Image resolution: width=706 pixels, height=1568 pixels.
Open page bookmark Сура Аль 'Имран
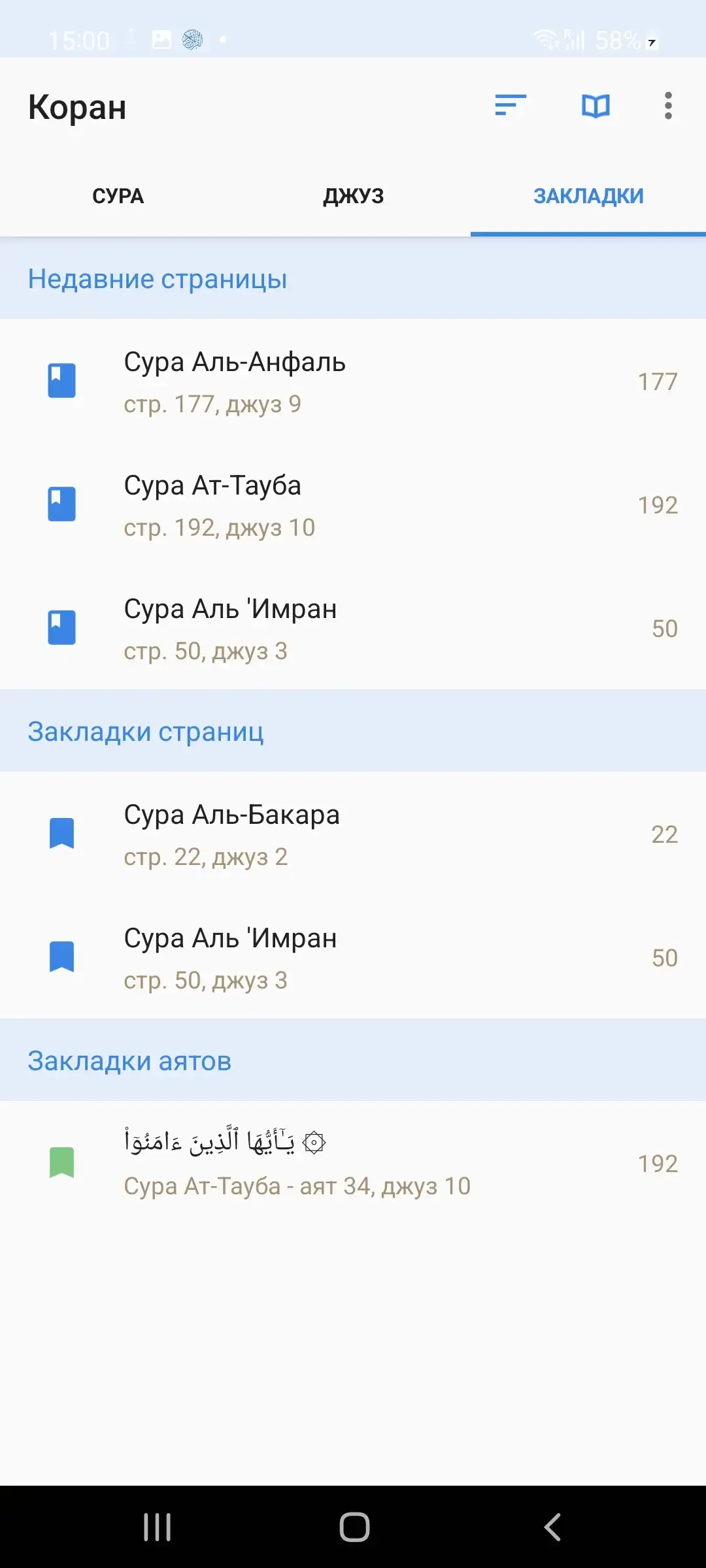click(x=353, y=958)
